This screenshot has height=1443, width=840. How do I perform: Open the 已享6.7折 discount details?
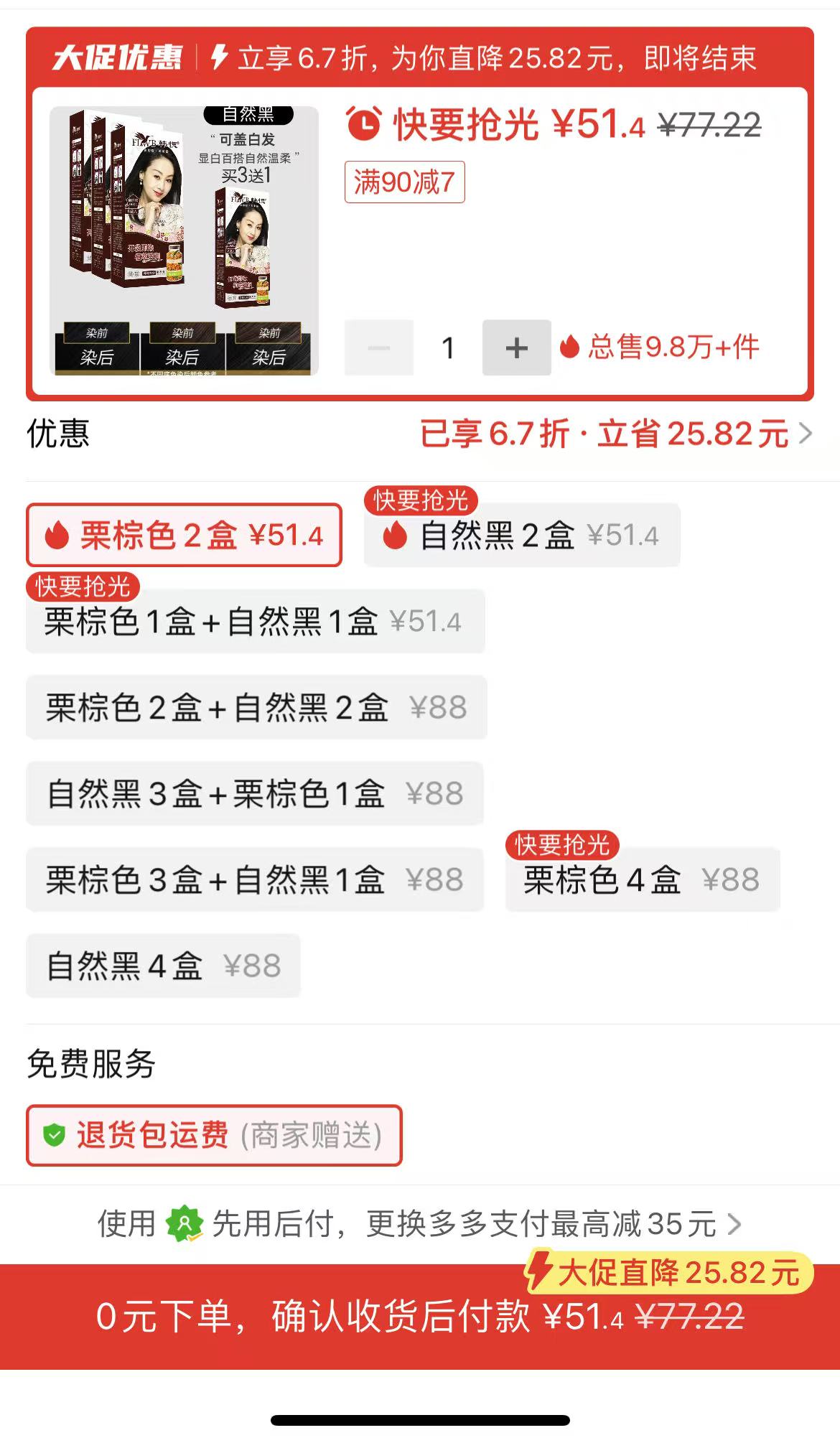(x=615, y=434)
